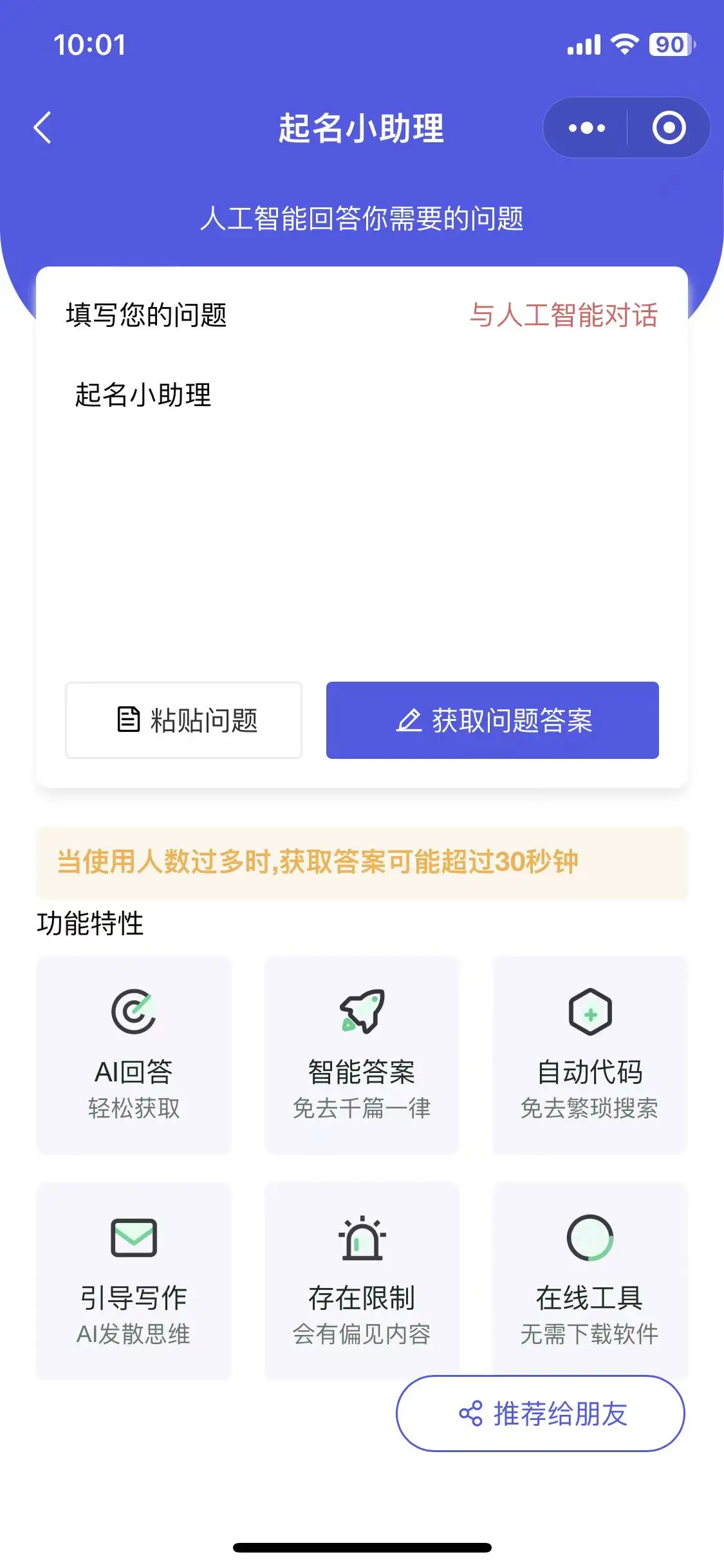The image size is (724, 1568).
Task: Close the mini program via circle icon
Action: pos(669,128)
